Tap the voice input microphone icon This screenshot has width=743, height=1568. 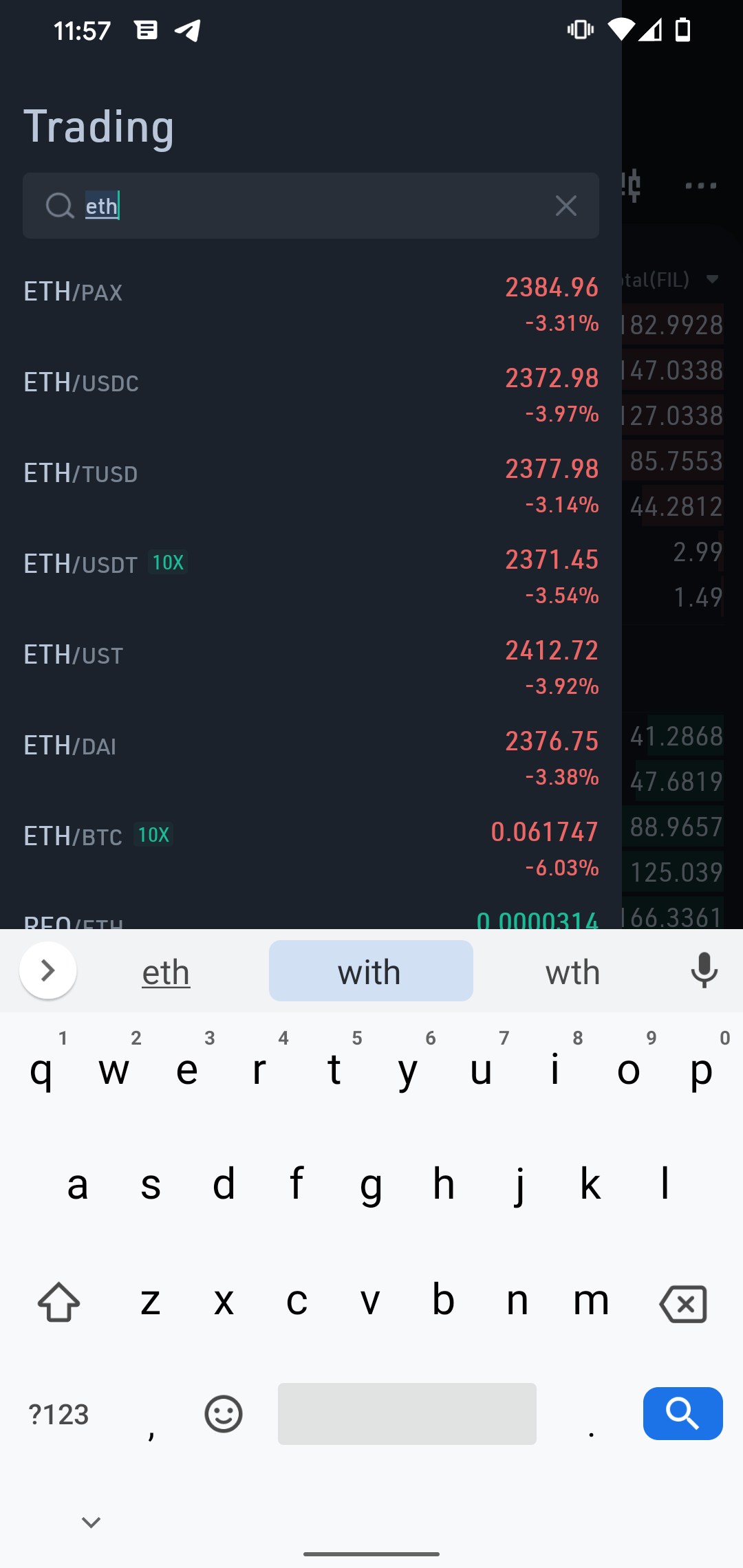704,970
